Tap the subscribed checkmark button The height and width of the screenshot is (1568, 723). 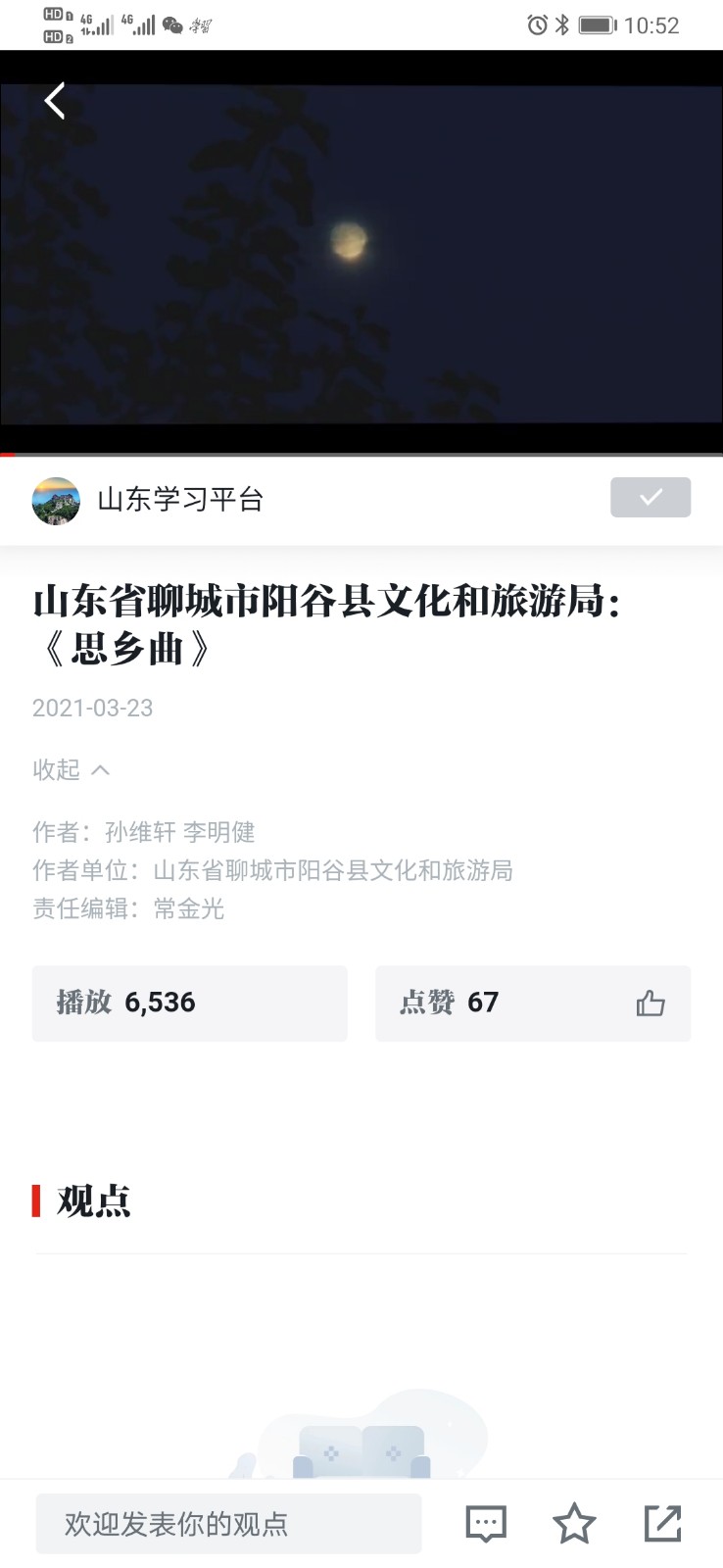[x=650, y=498]
